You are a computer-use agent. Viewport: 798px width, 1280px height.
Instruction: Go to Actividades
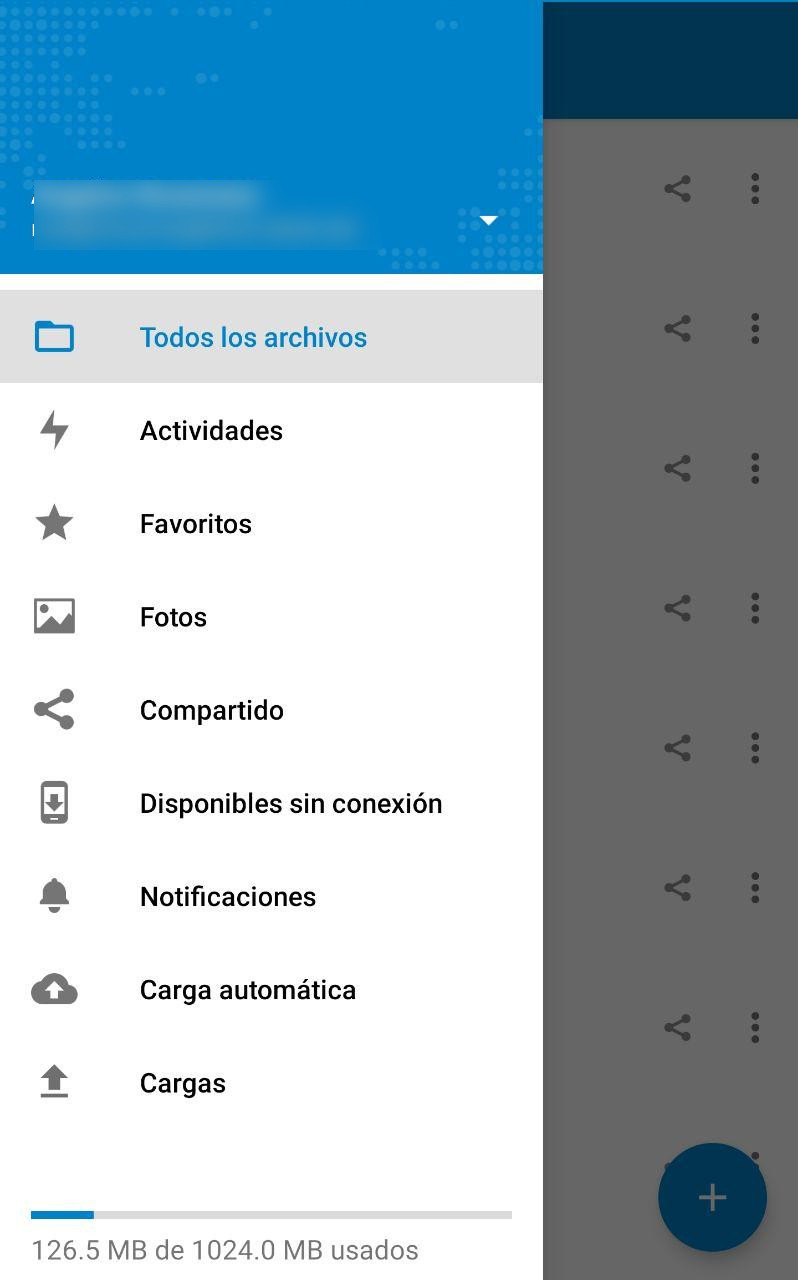(271, 430)
